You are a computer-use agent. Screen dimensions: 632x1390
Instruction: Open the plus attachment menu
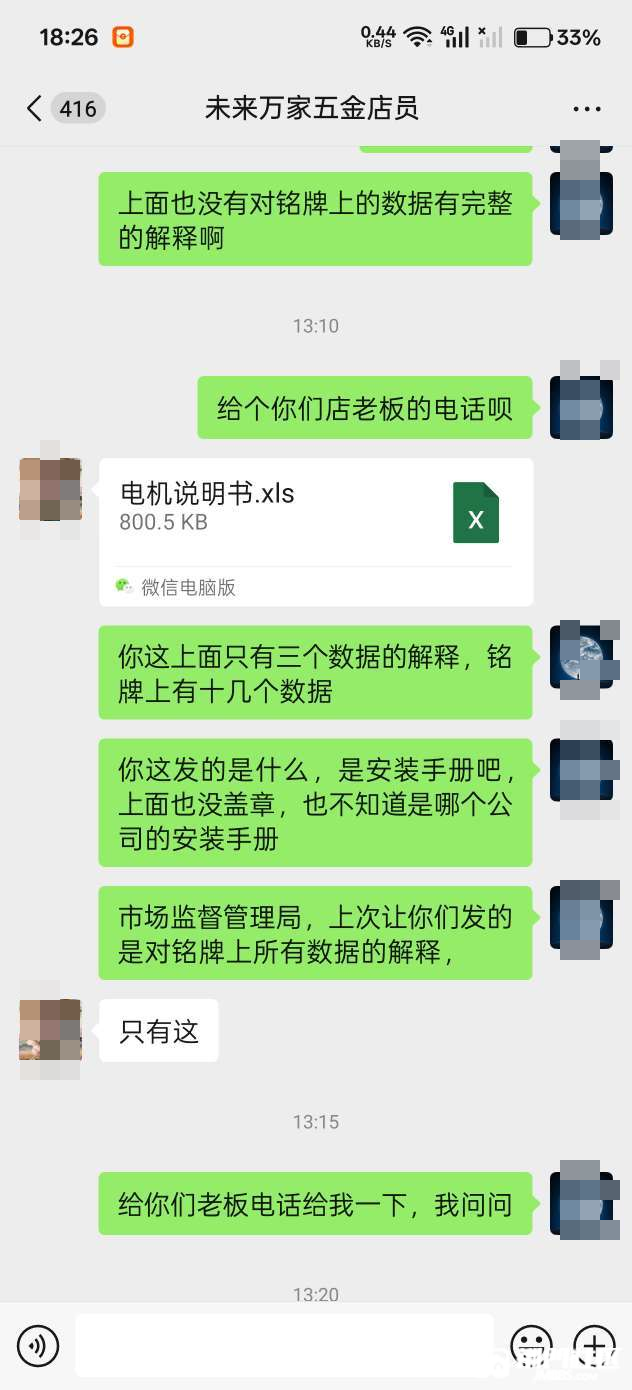coord(594,1345)
